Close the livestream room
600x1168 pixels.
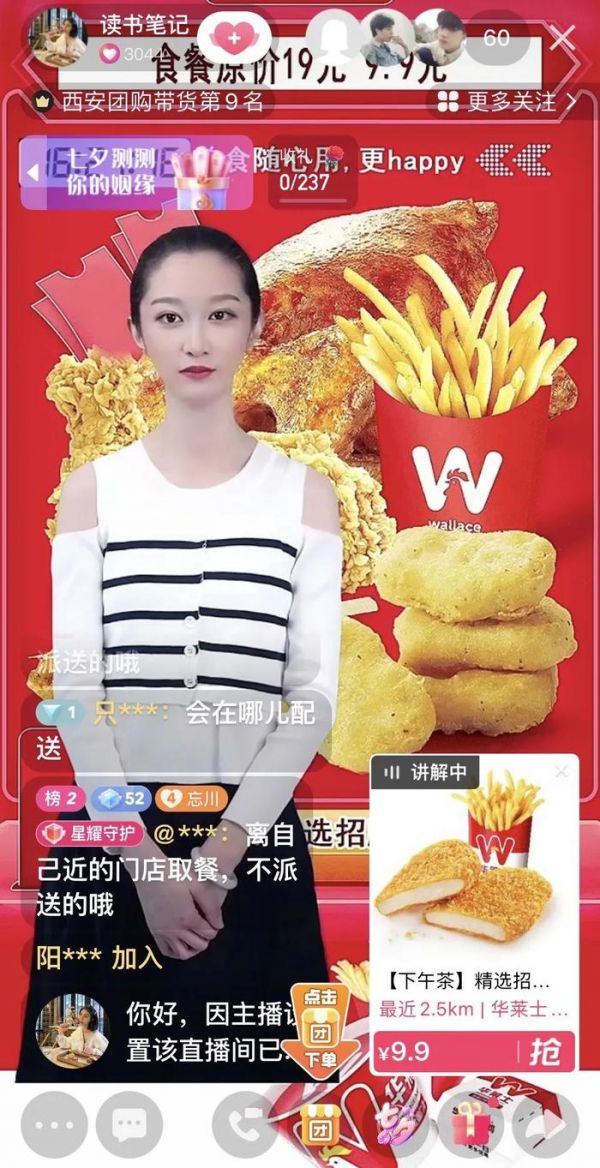click(x=563, y=39)
